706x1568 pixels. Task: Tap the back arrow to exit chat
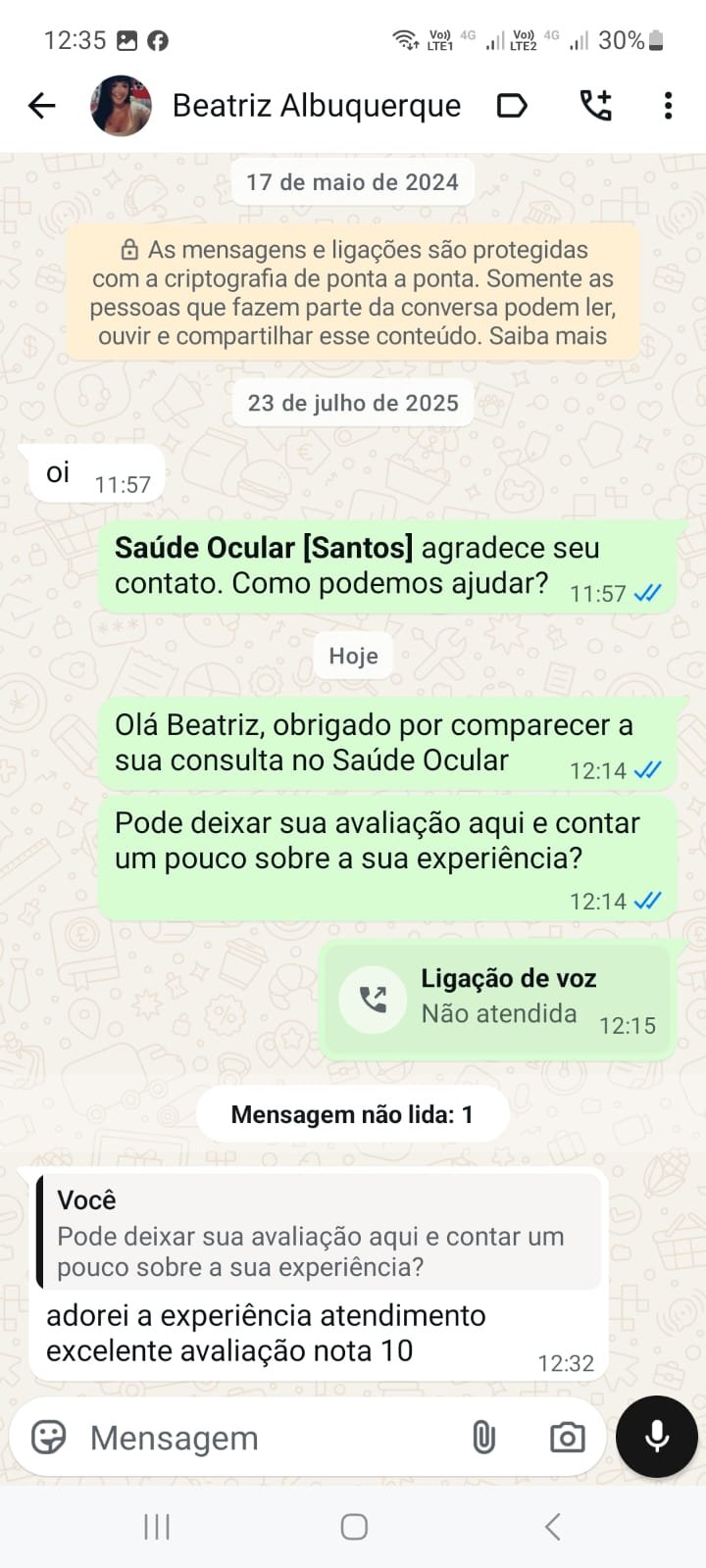(x=41, y=105)
